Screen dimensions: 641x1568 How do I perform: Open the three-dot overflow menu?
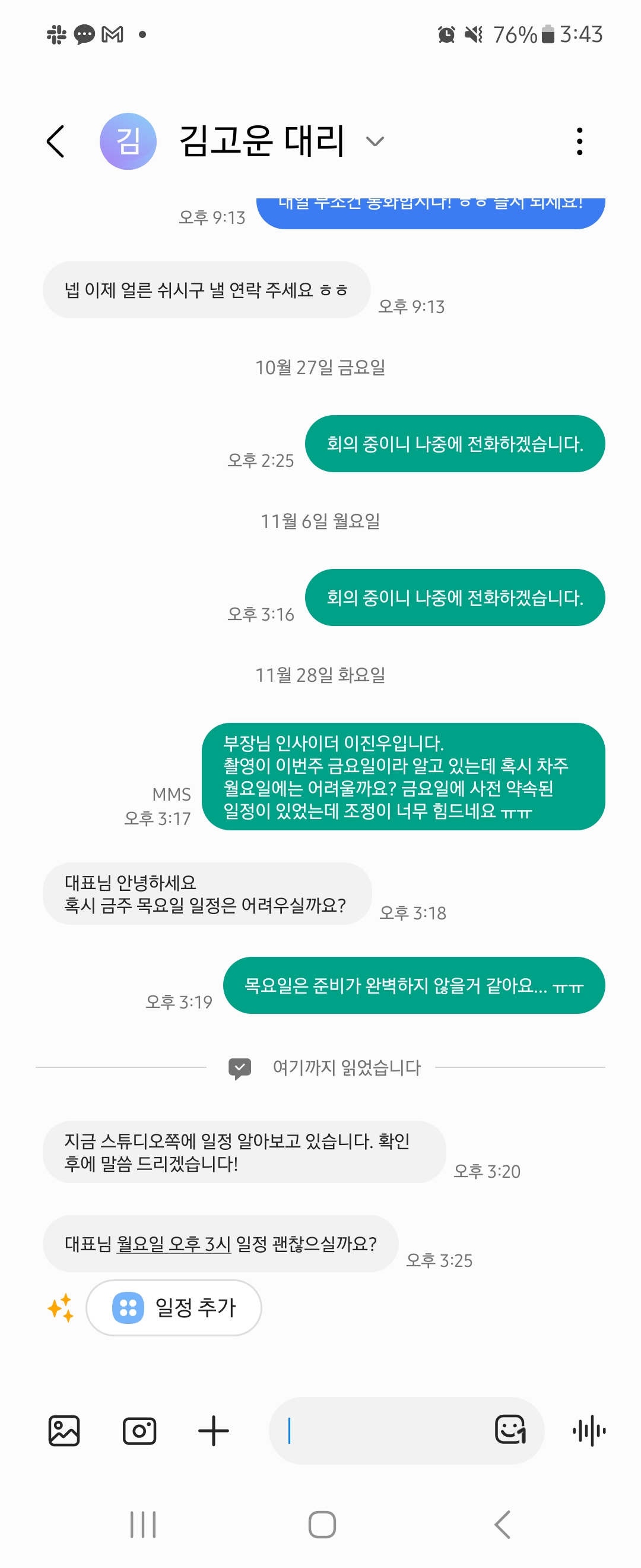(579, 141)
